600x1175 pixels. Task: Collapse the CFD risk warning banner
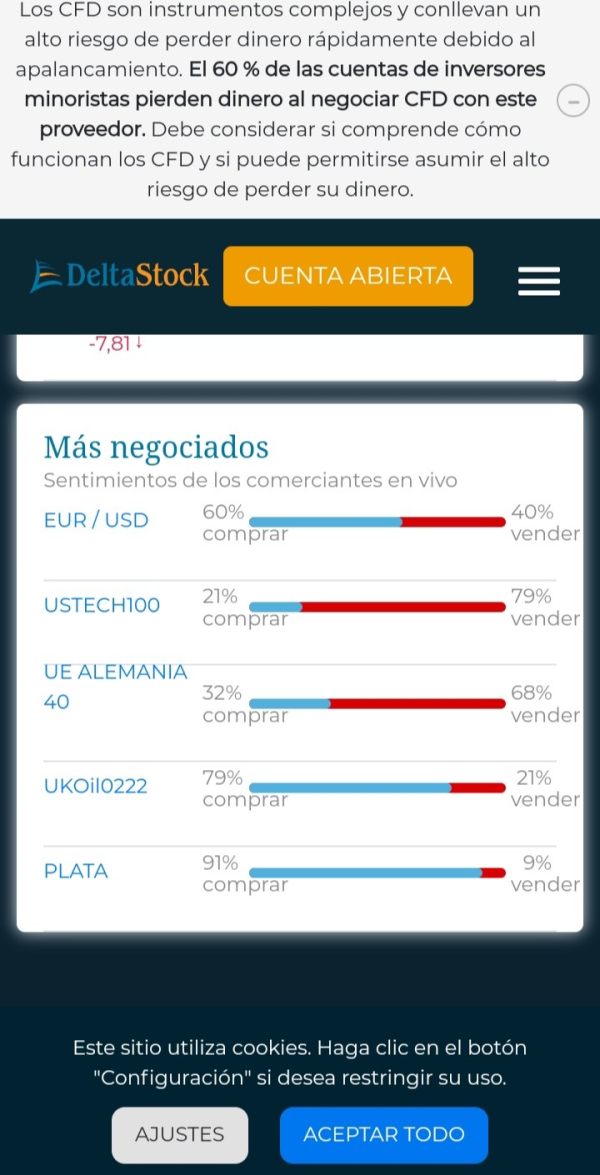[x=573, y=101]
